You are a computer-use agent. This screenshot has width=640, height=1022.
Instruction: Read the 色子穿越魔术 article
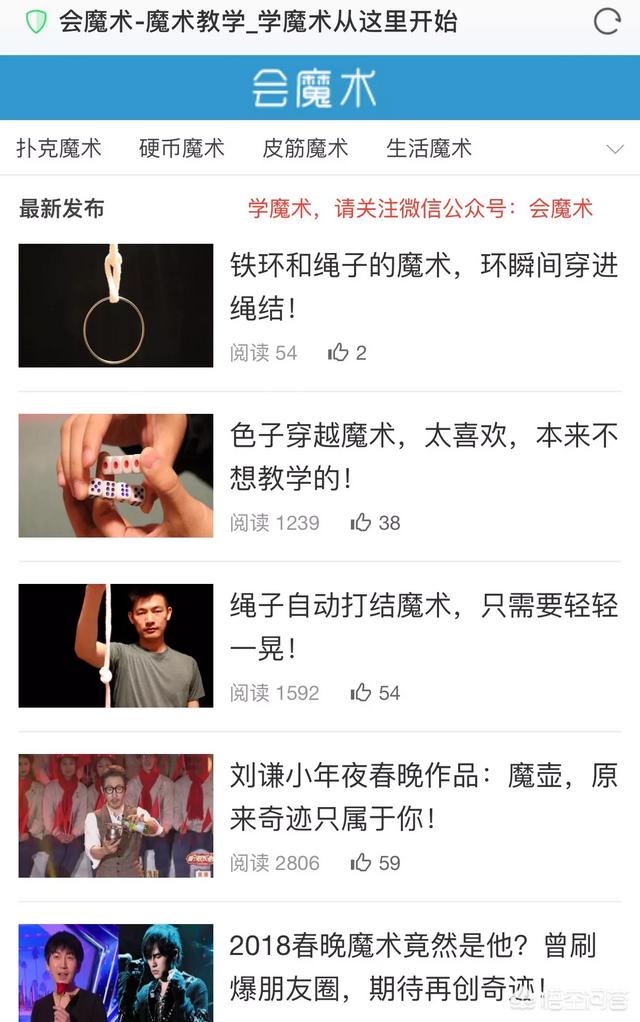click(x=424, y=457)
